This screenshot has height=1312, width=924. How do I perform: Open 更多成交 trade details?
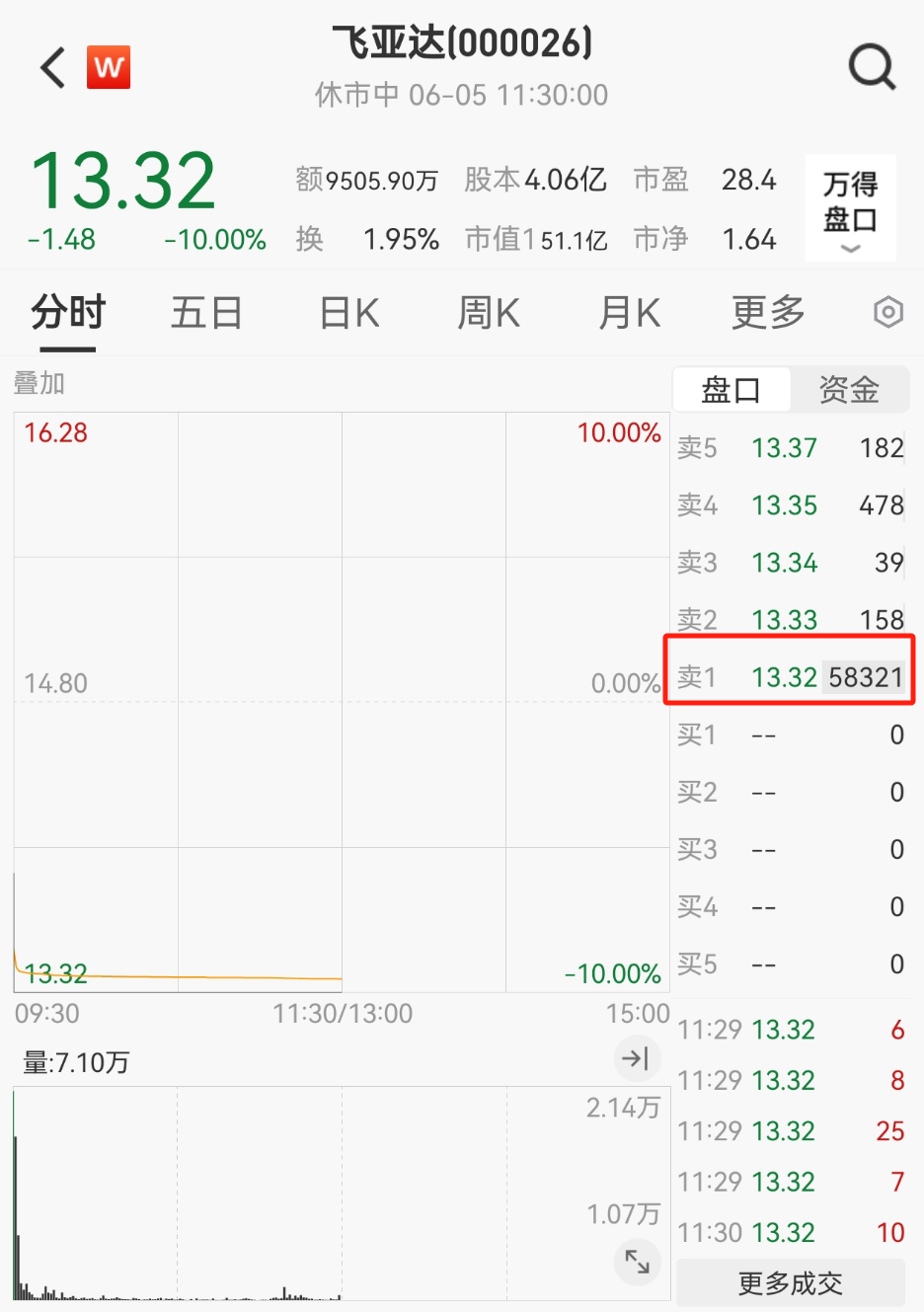tap(790, 1283)
